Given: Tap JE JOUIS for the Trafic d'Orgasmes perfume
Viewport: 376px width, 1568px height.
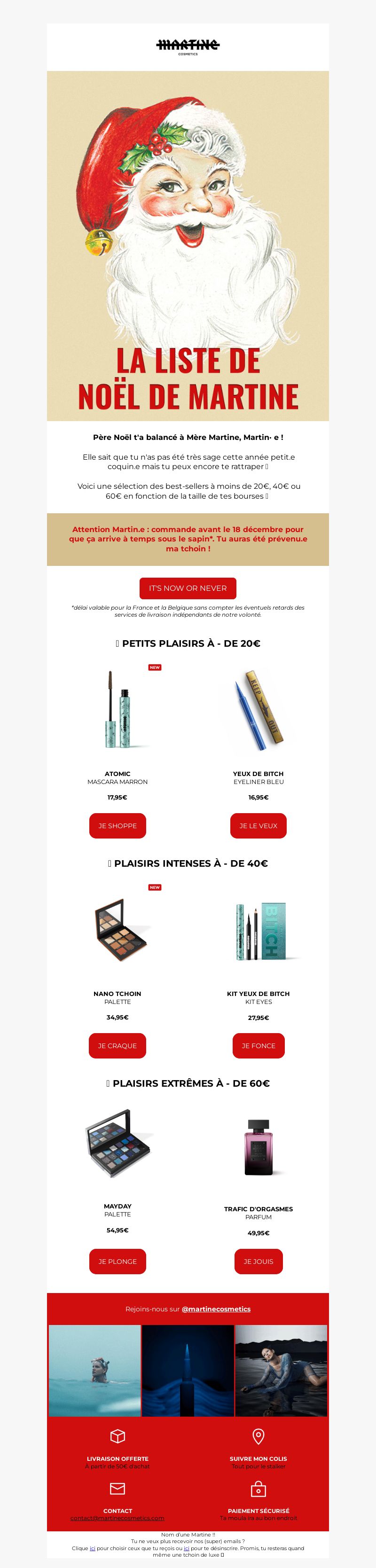Looking at the screenshot, I should click(x=258, y=1261).
